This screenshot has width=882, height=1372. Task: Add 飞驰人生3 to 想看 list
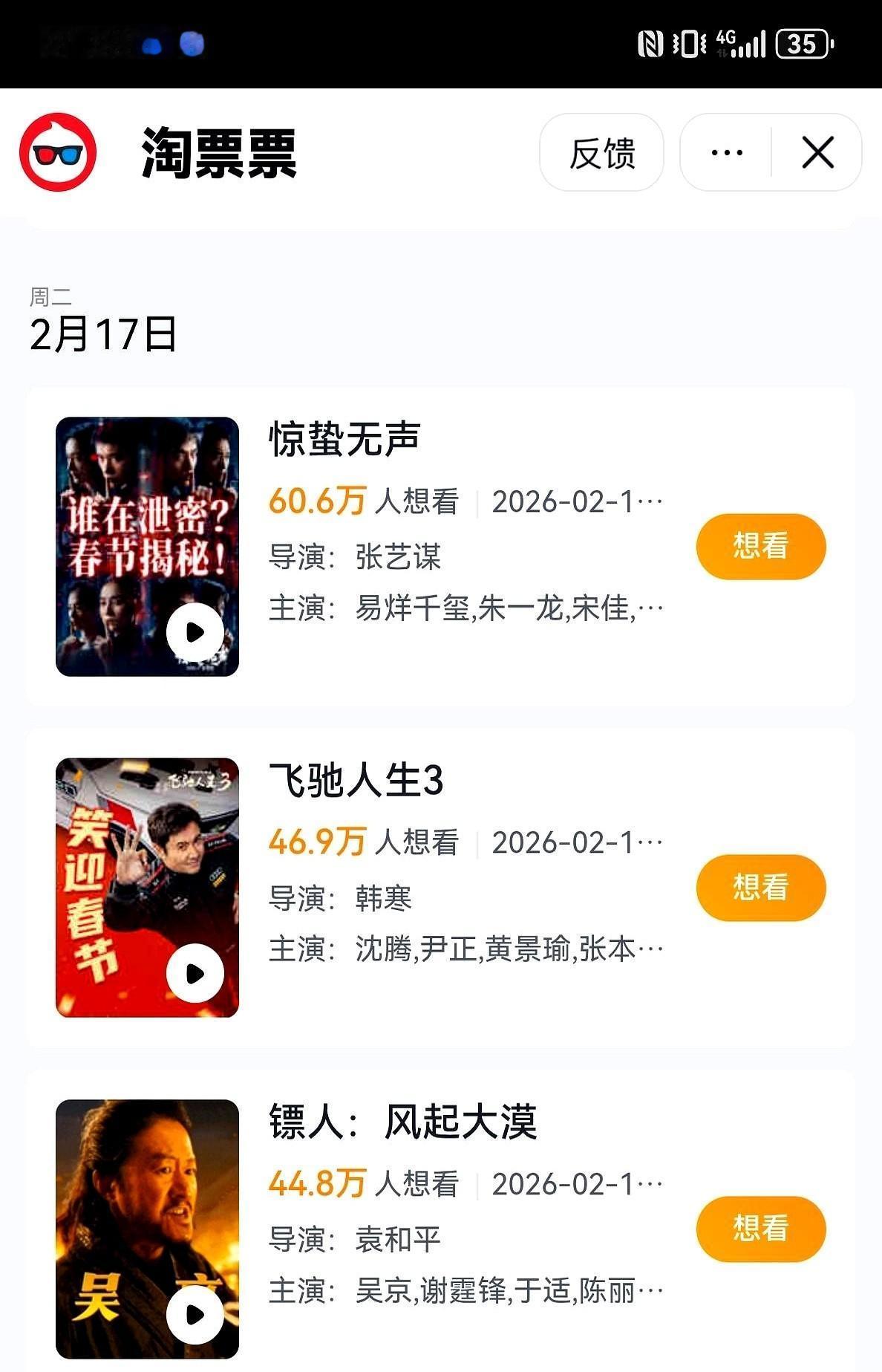[760, 887]
